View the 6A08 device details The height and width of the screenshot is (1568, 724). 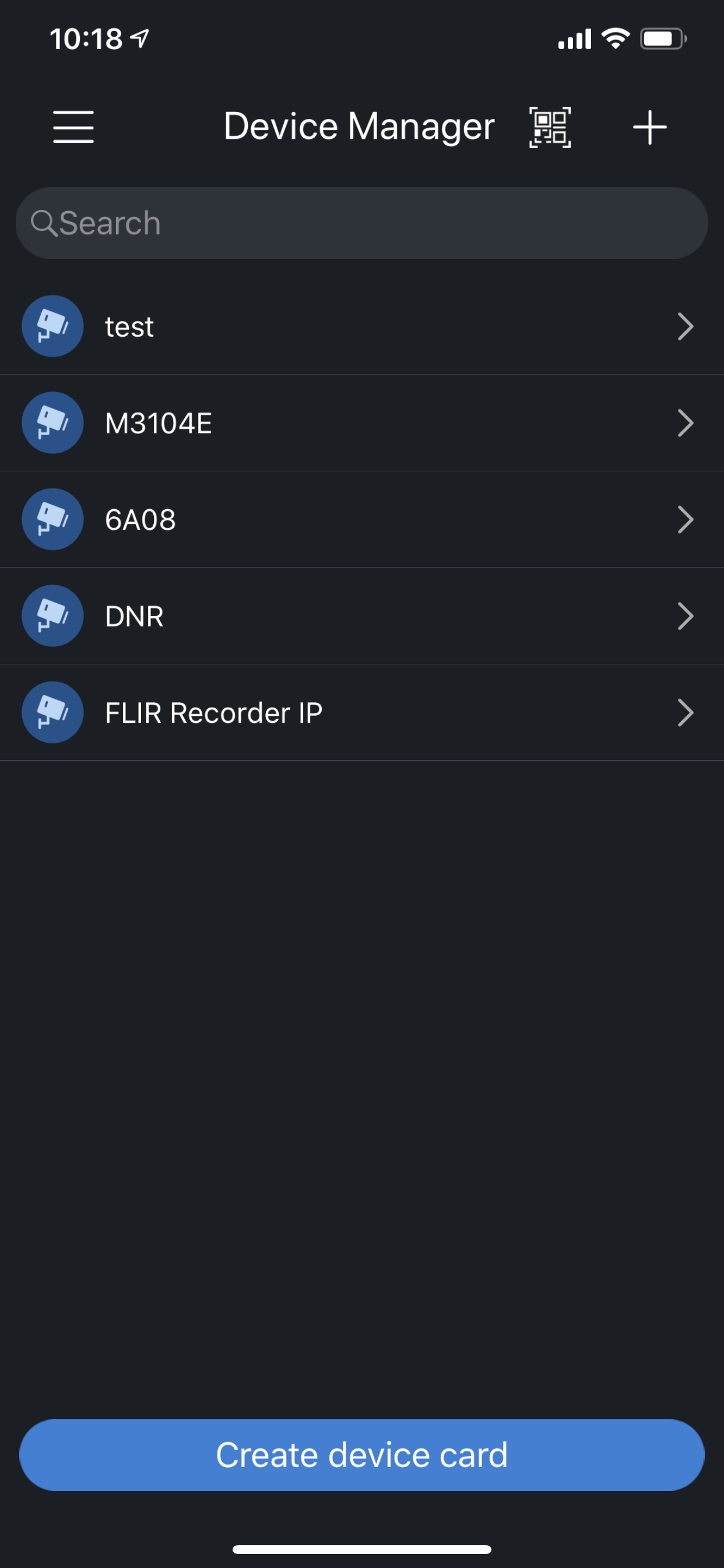coord(361,520)
